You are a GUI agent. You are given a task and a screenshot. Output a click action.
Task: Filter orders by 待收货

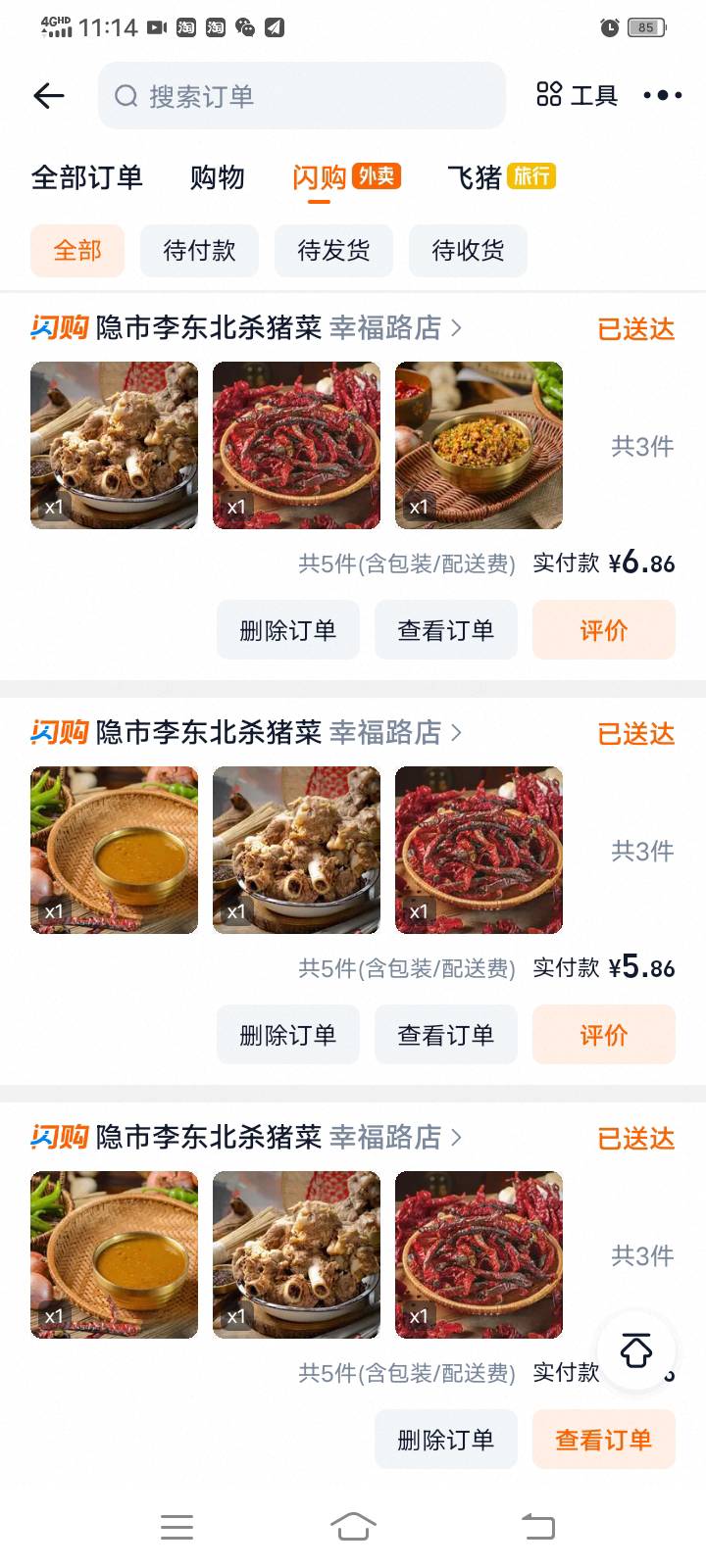[x=468, y=250]
